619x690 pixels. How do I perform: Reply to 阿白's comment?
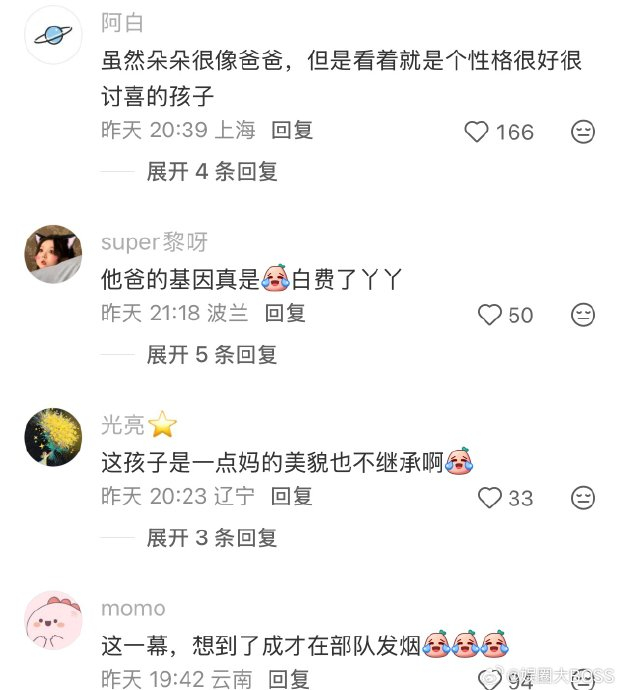pos(292,130)
